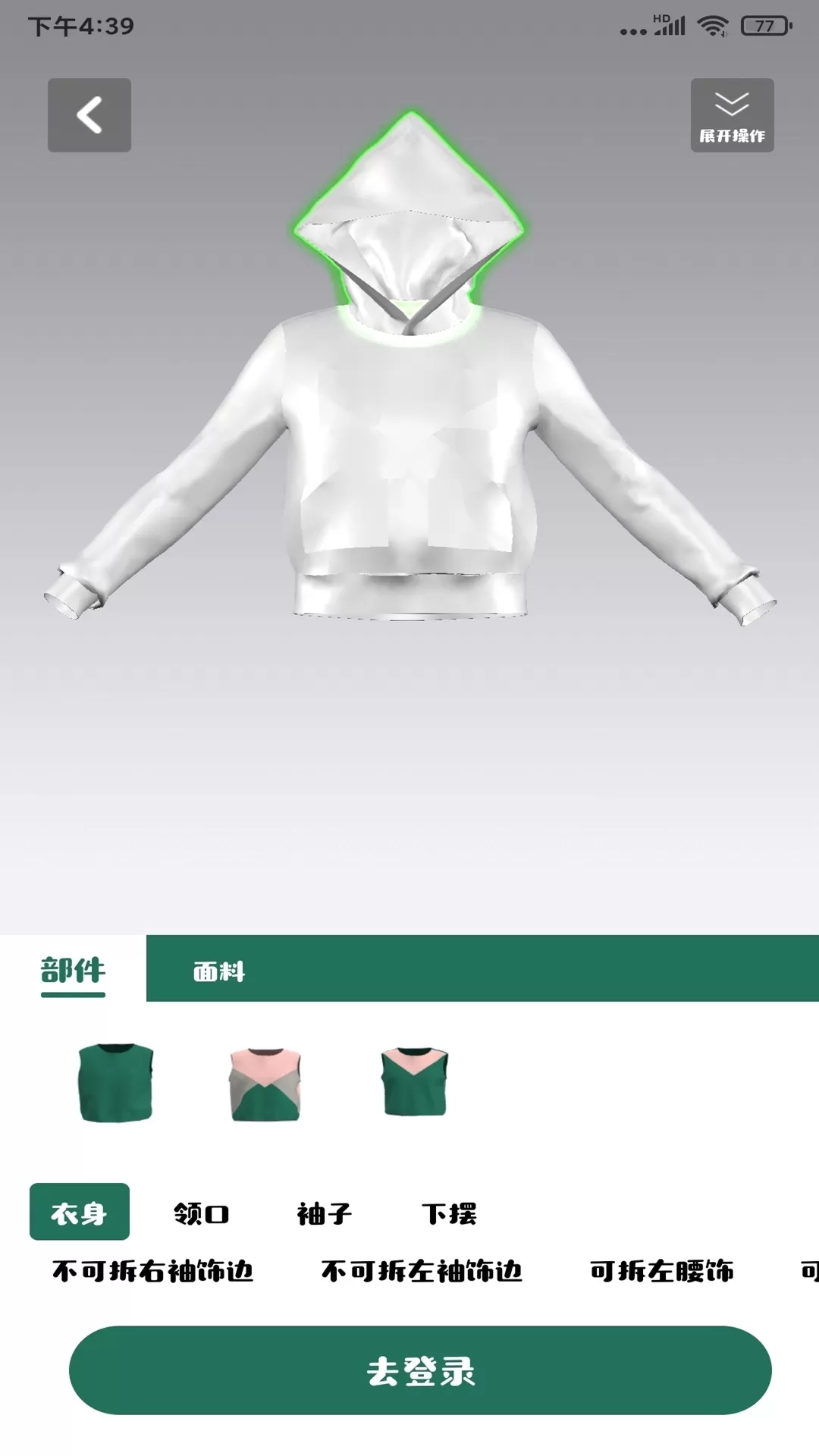819x1456 pixels.
Task: Switch to the 面料 fabric tab
Action: tap(219, 971)
